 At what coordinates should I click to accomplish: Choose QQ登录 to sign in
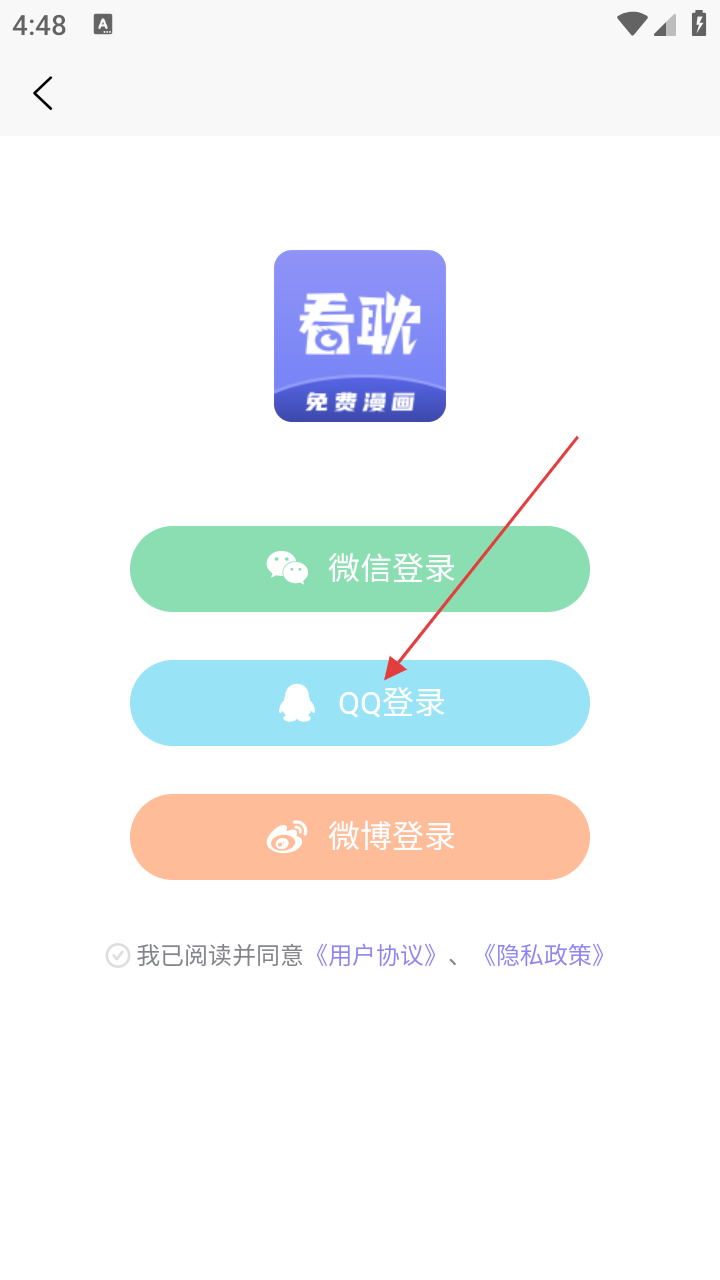(360, 702)
